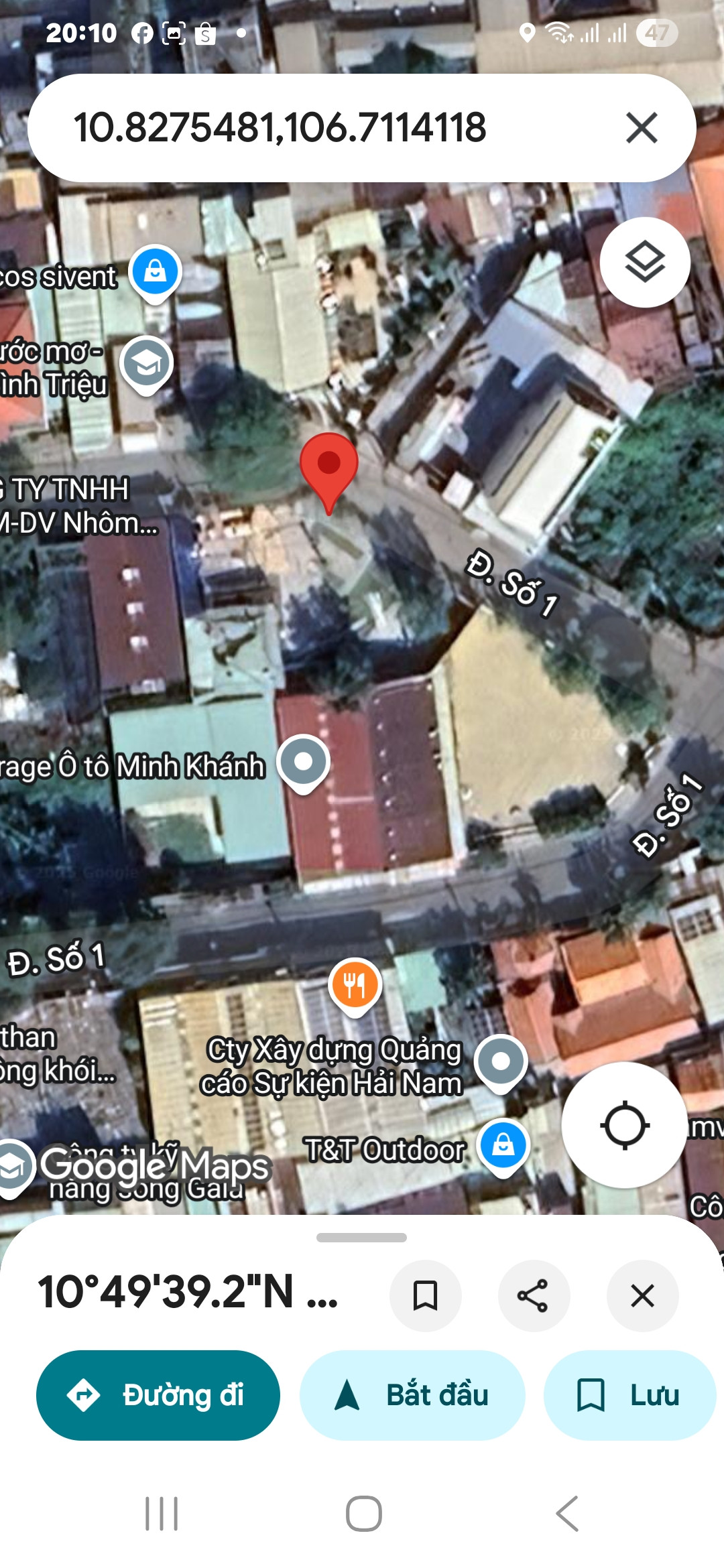This screenshot has height=1568, width=724.
Task: Get directions with Đường đi button
Action: click(158, 1395)
